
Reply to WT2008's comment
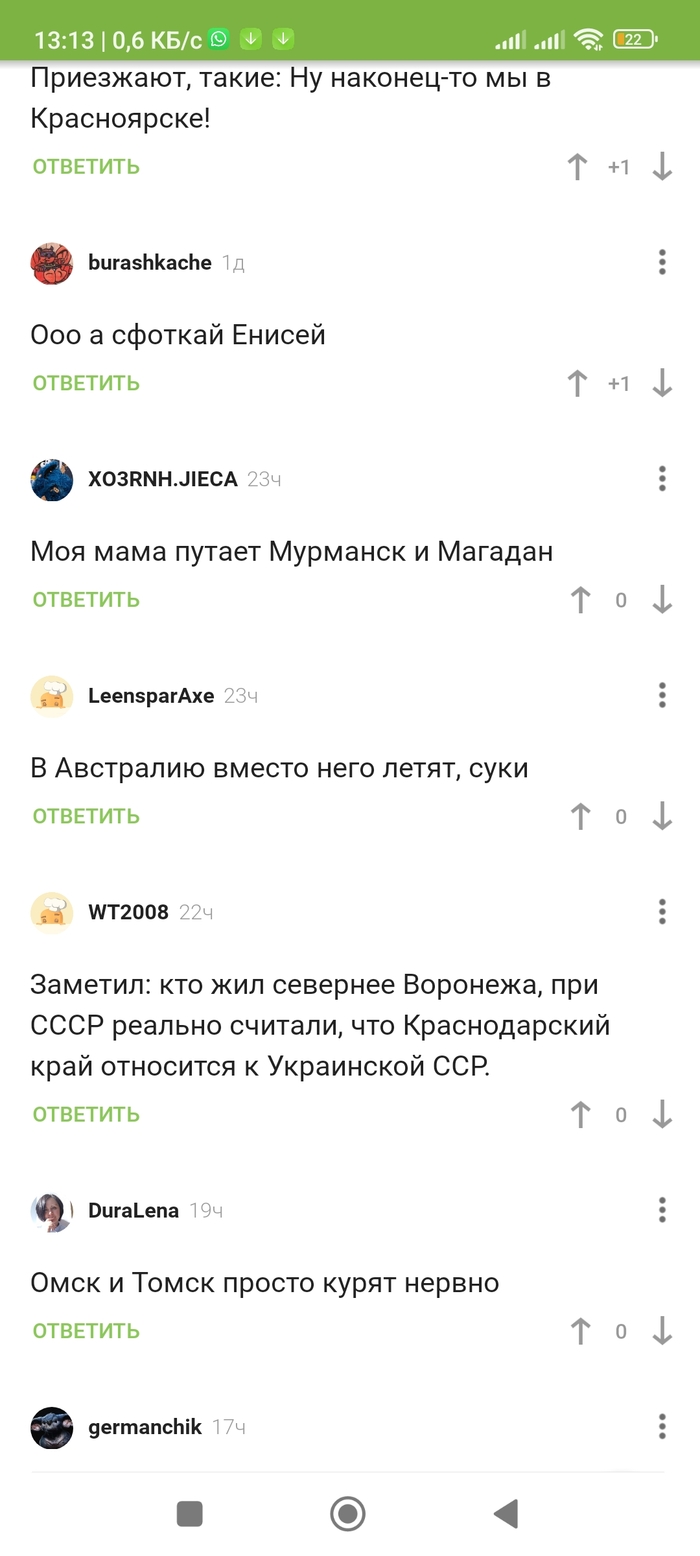[x=86, y=1115]
